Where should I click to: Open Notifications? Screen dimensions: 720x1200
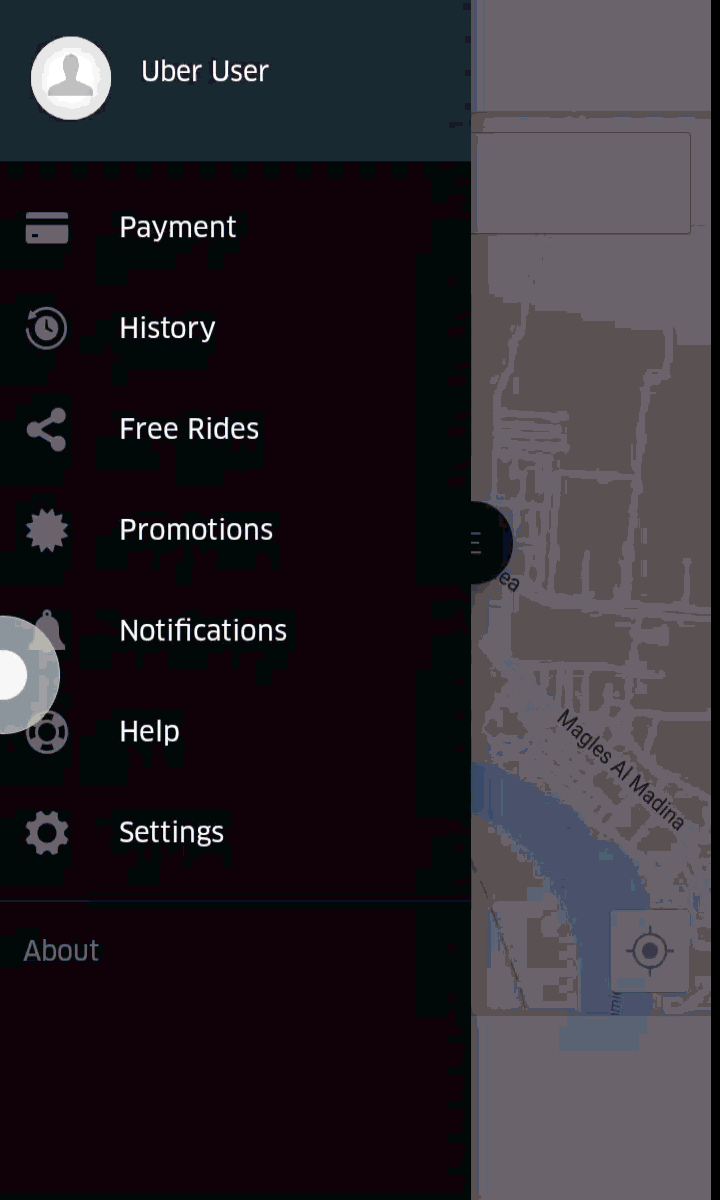(235, 631)
